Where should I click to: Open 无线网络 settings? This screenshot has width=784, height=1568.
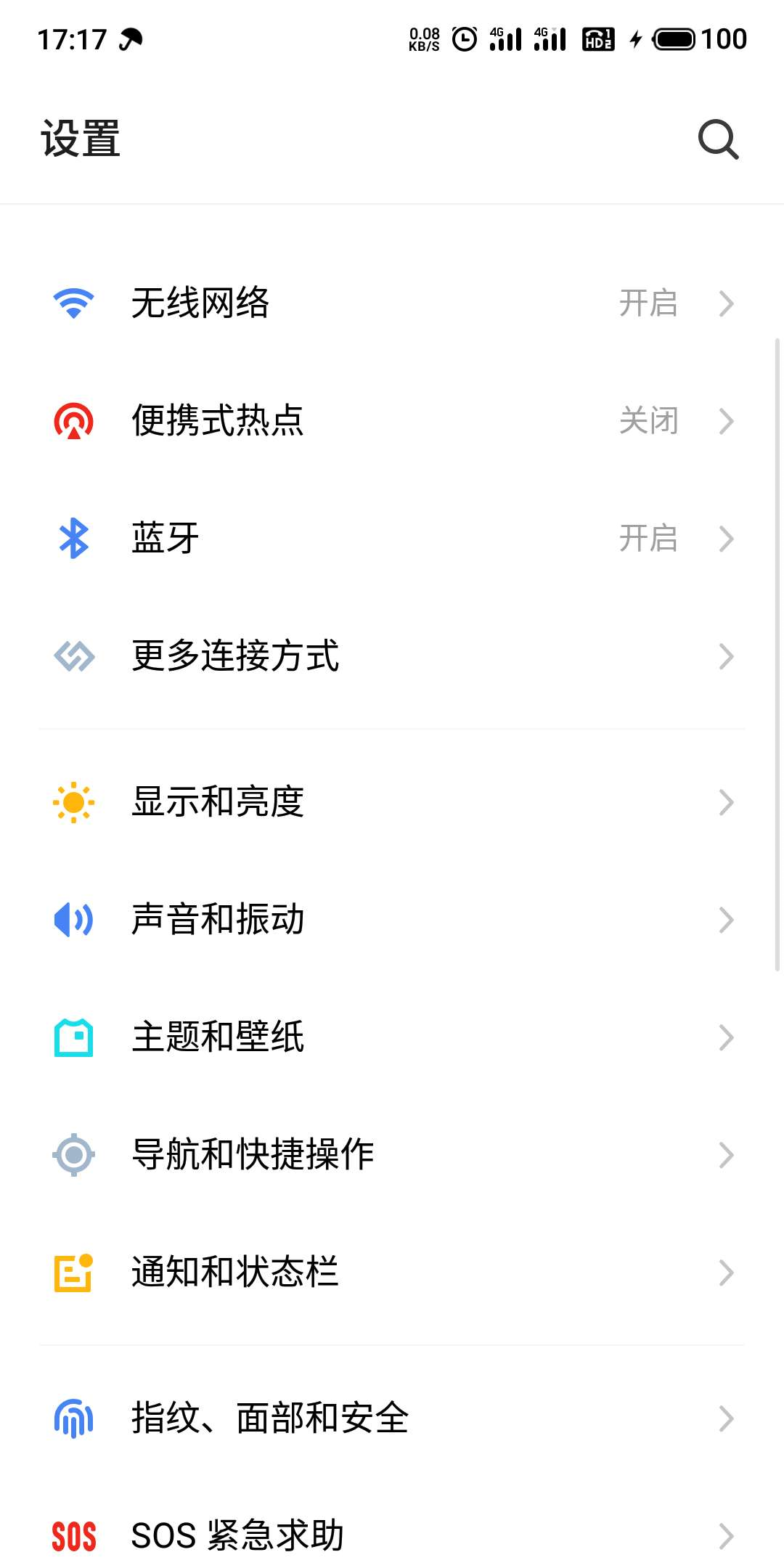tap(392, 303)
